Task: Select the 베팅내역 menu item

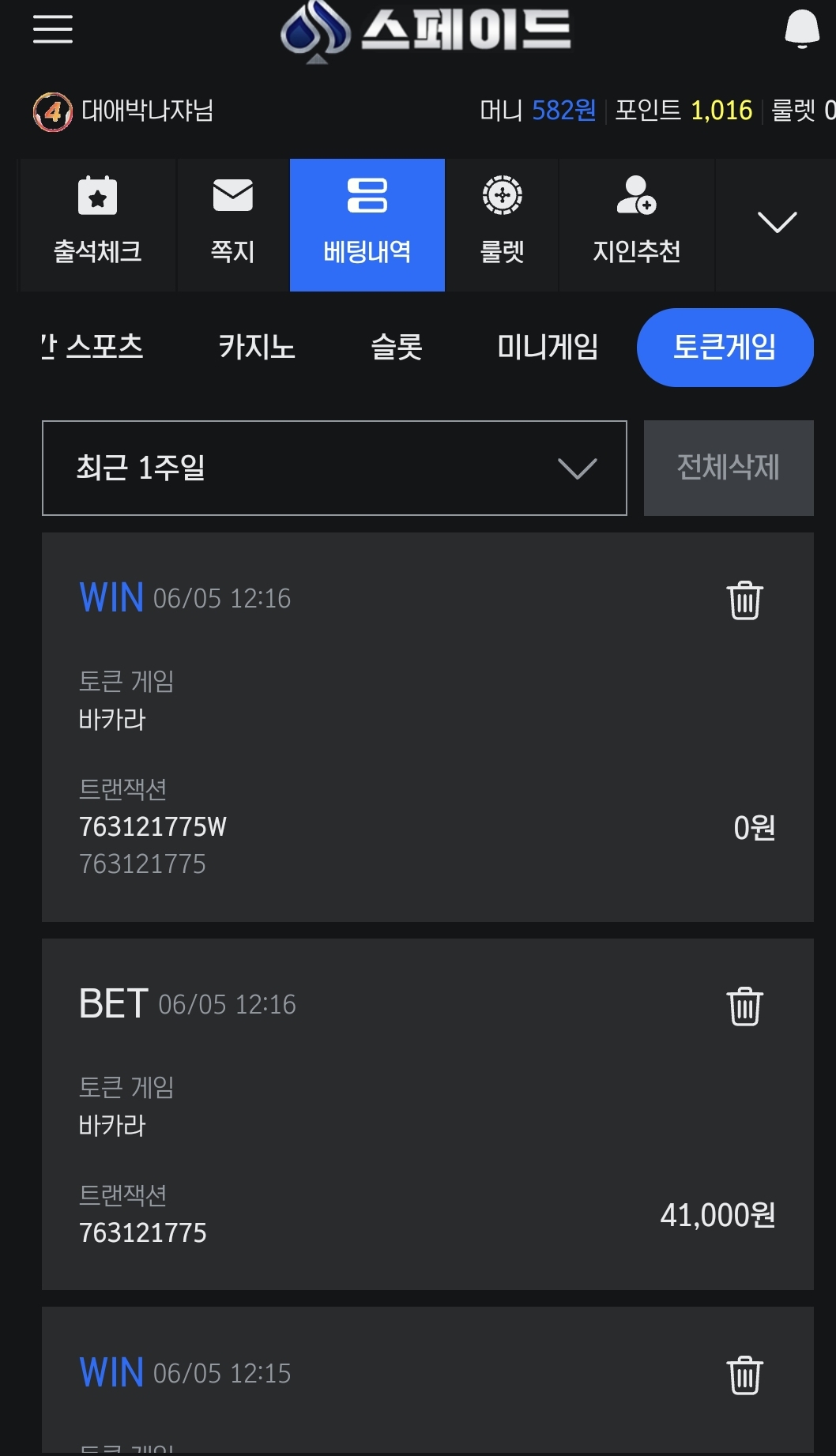Action: (367, 224)
